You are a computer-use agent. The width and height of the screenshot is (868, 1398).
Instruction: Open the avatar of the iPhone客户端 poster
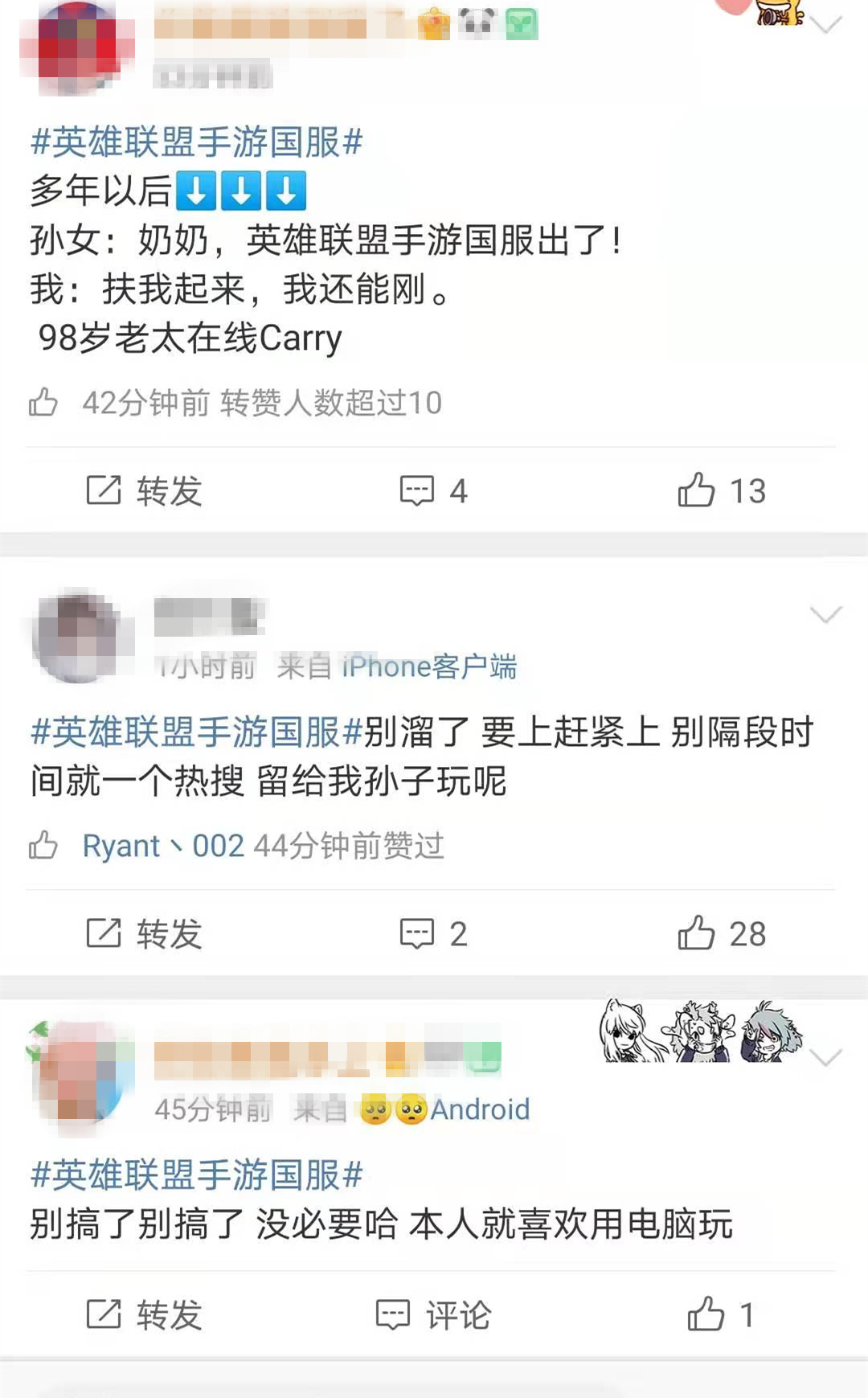coord(79,637)
